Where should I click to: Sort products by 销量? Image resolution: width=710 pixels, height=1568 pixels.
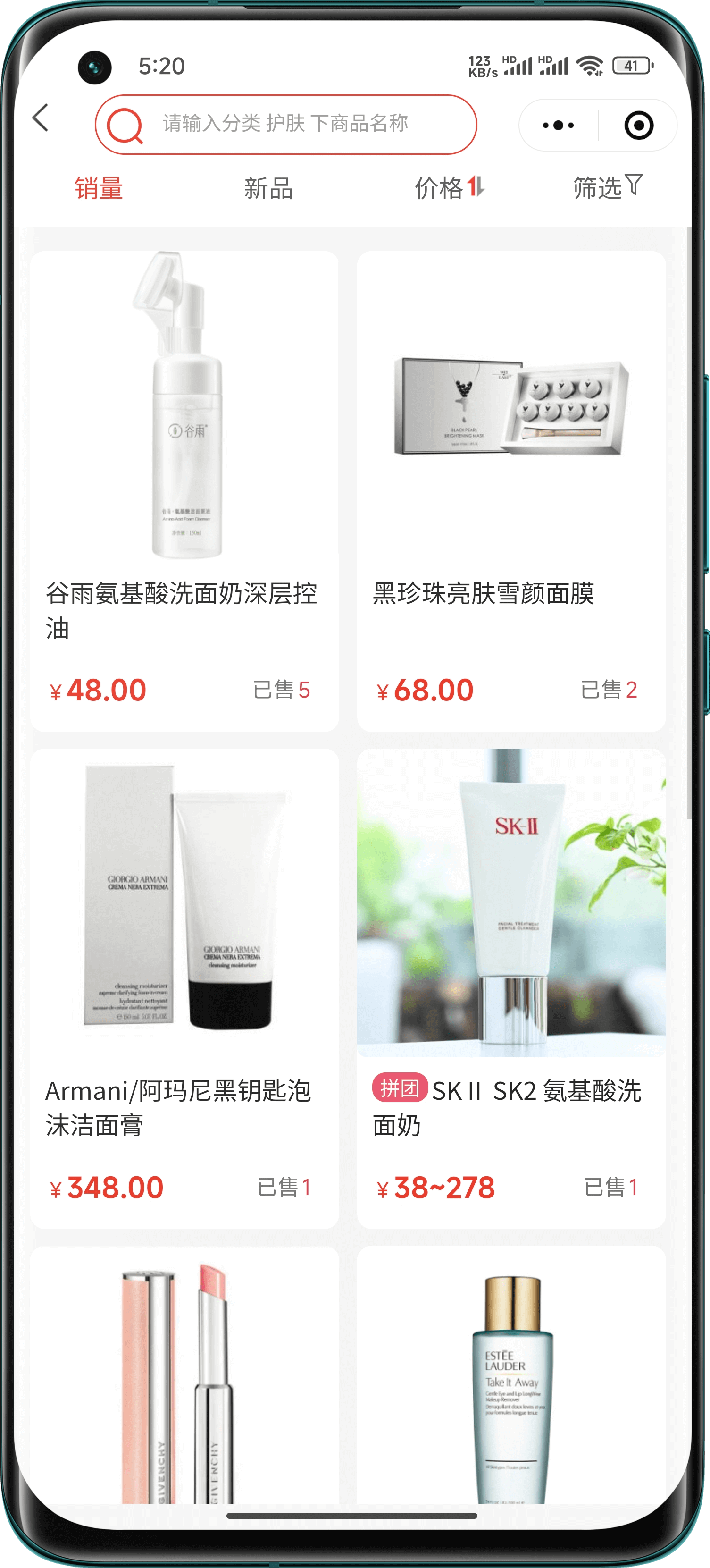[99, 188]
